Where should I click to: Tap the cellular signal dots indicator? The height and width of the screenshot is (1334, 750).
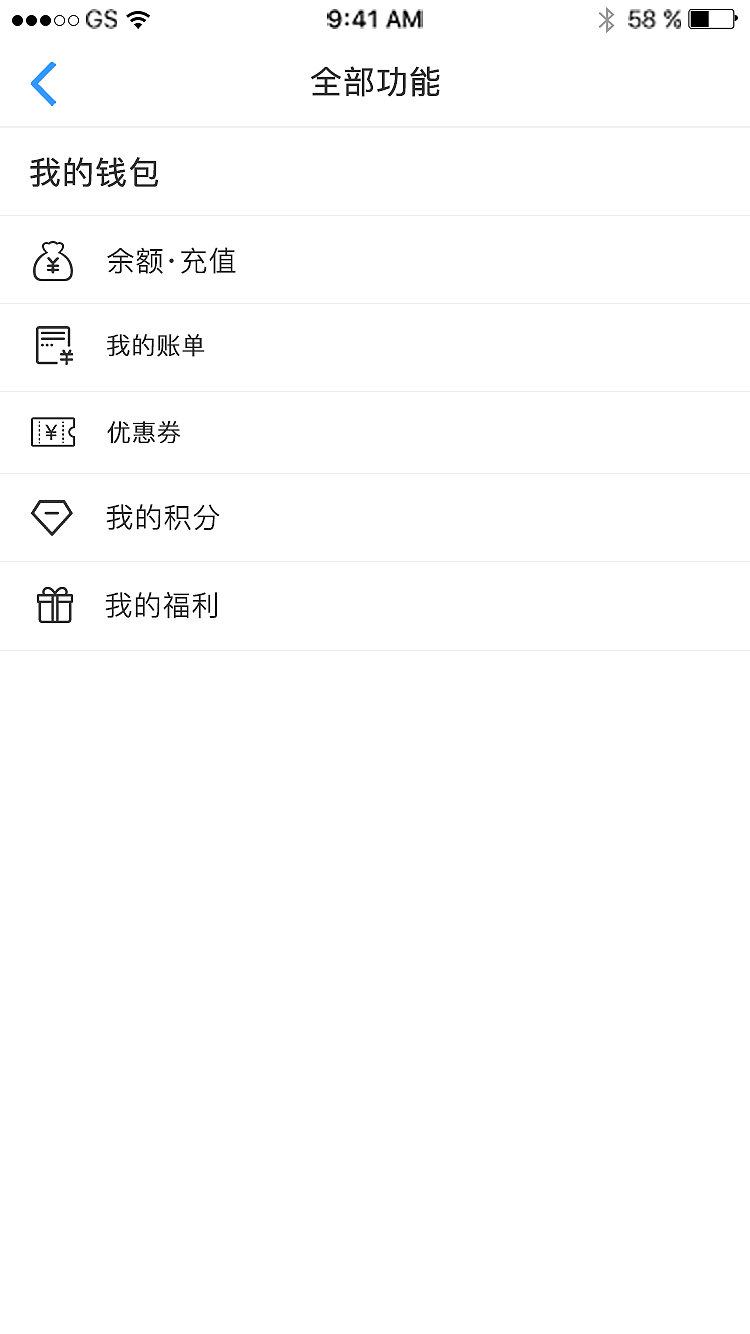pos(42,18)
